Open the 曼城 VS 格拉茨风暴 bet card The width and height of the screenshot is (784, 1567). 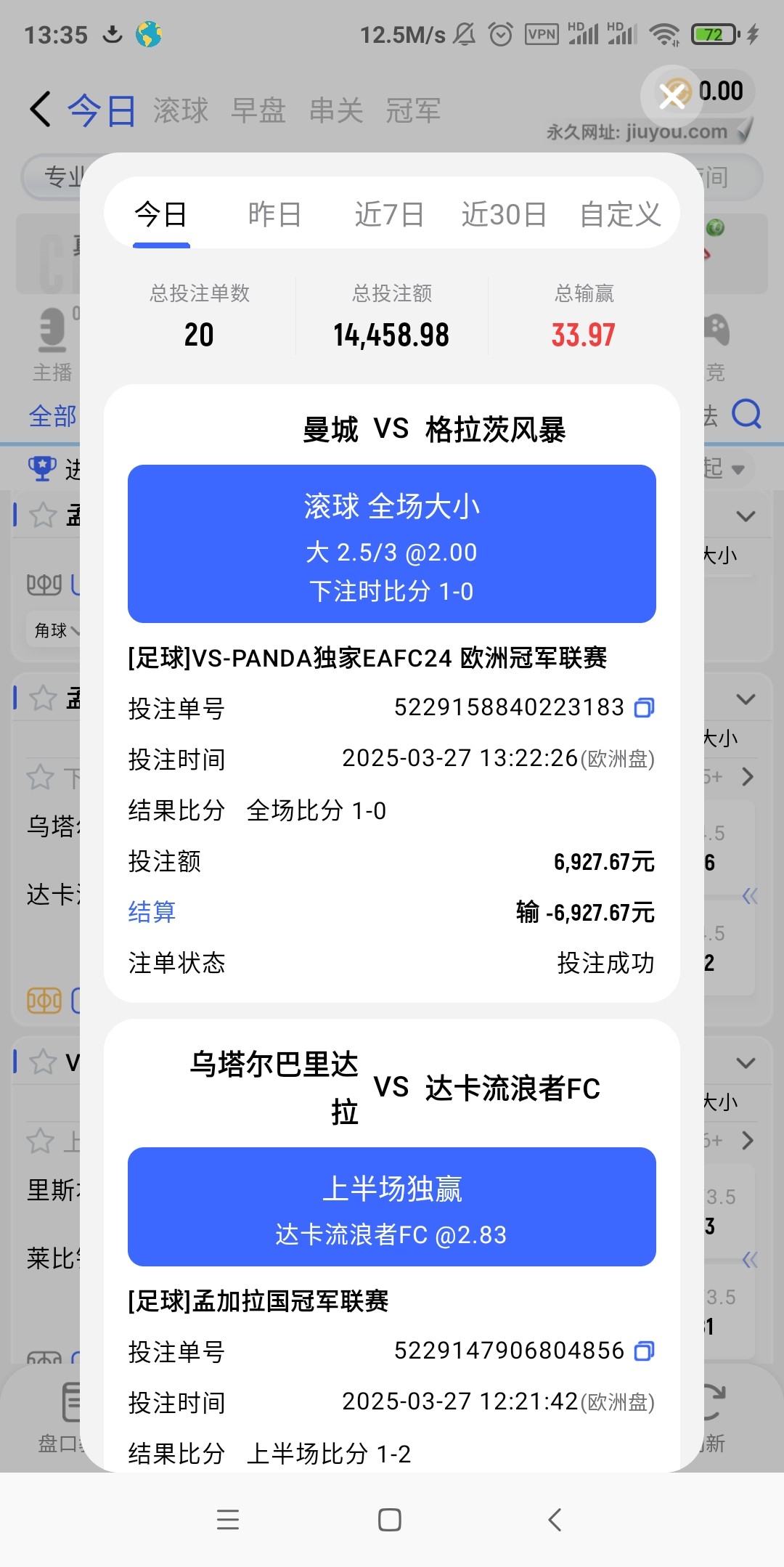coord(392,543)
